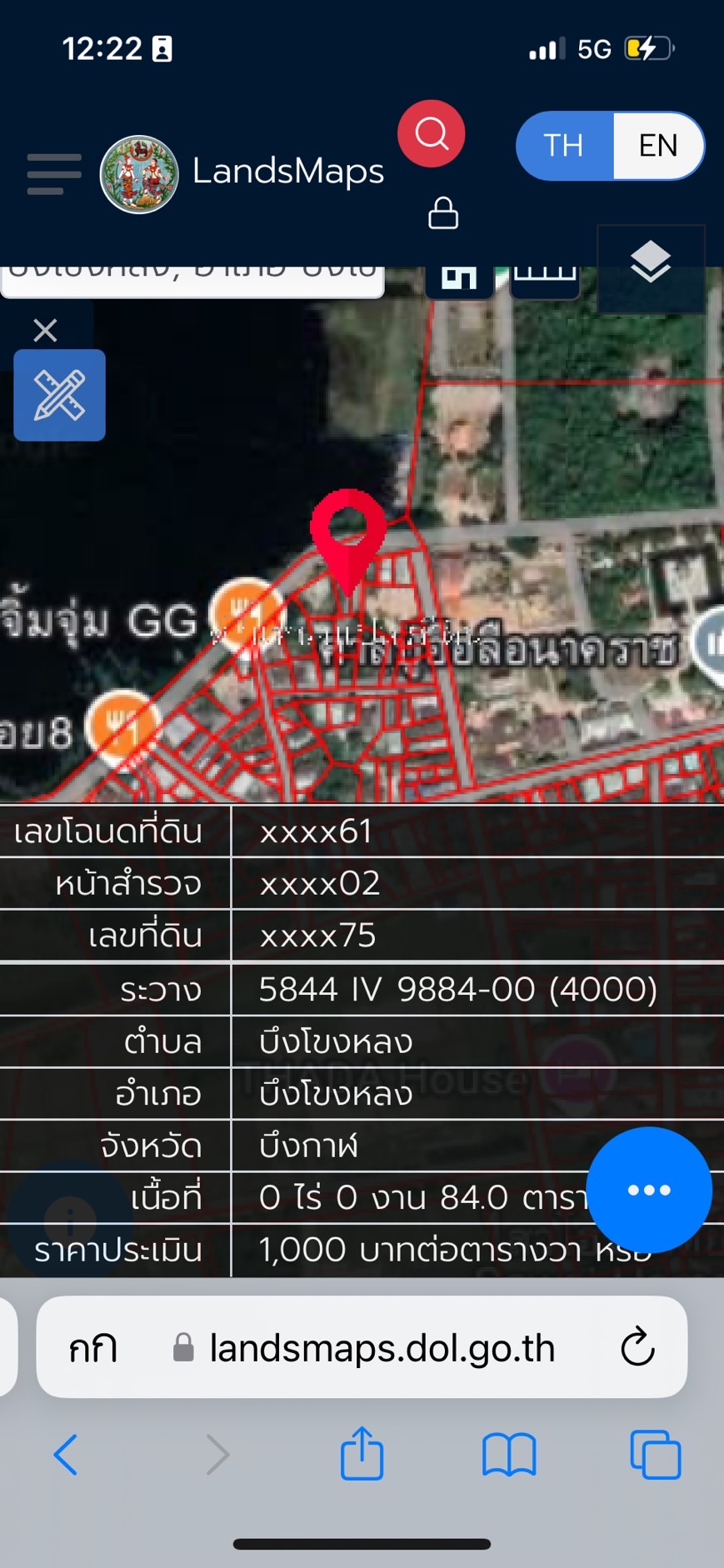Image resolution: width=724 pixels, height=1568 pixels.
Task: Close the measuring tool panel
Action: (x=45, y=330)
